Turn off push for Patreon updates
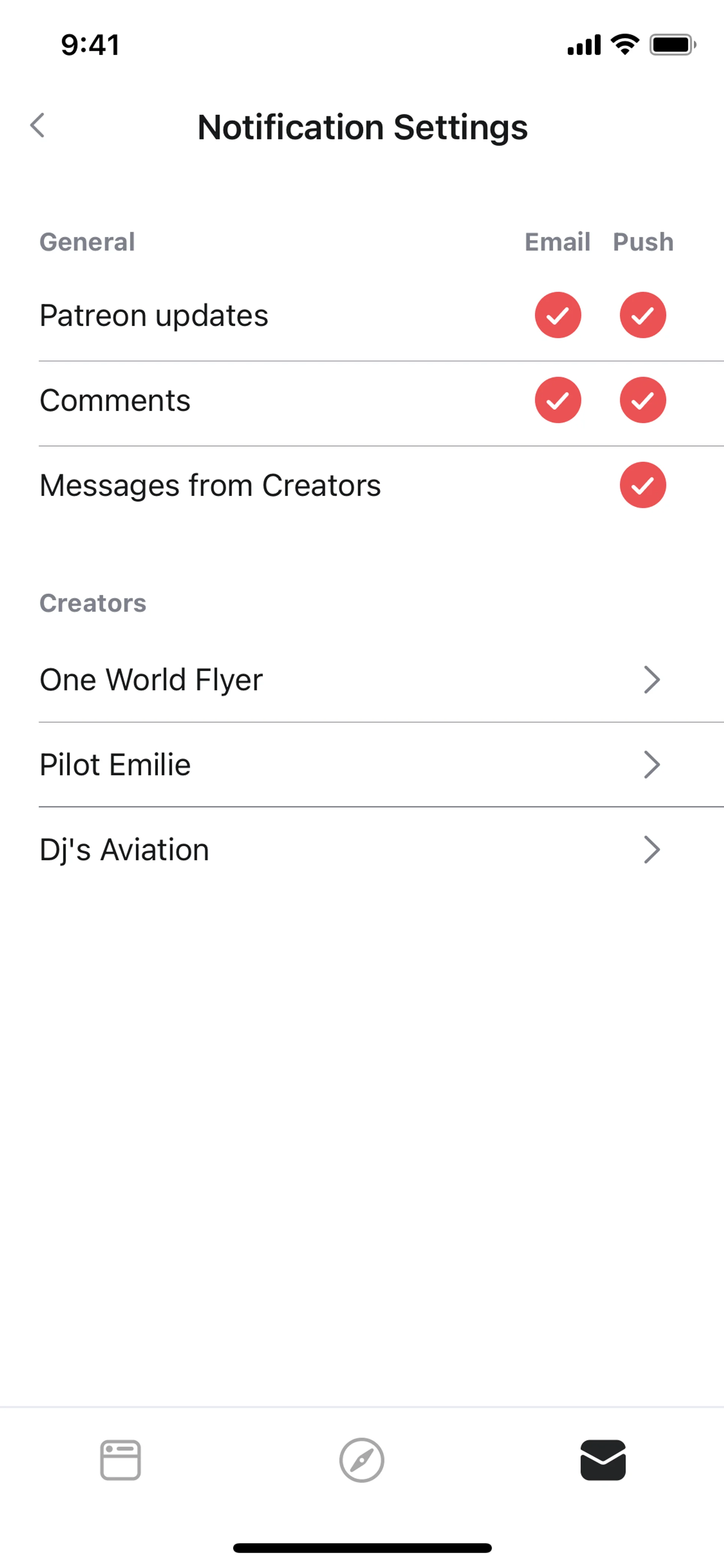The width and height of the screenshot is (724, 1568). pyautogui.click(x=643, y=315)
